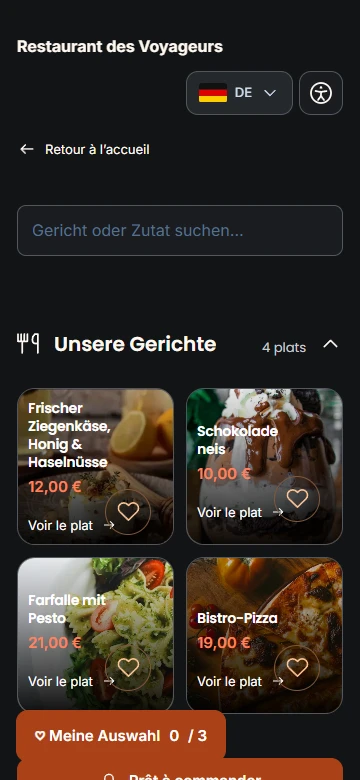This screenshot has width=360, height=780.
Task: Heart the Bistro-Pizza dish
Action: click(297, 668)
